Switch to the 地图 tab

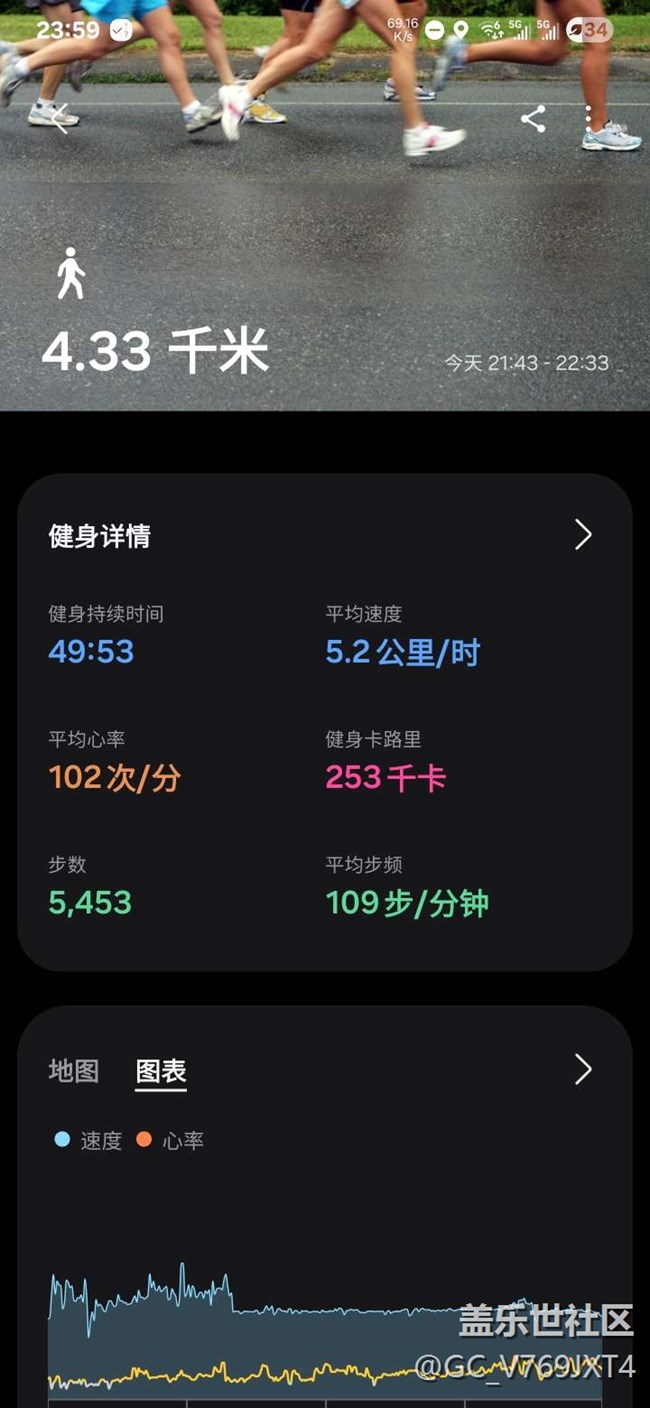[x=74, y=1071]
